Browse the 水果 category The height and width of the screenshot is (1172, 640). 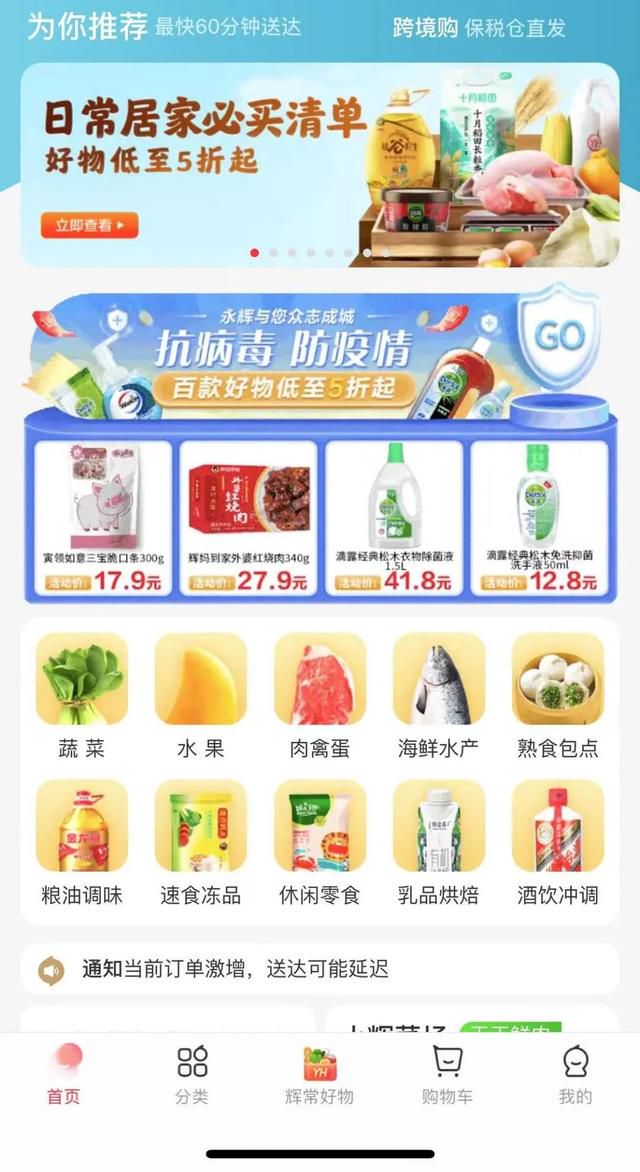tap(200, 696)
